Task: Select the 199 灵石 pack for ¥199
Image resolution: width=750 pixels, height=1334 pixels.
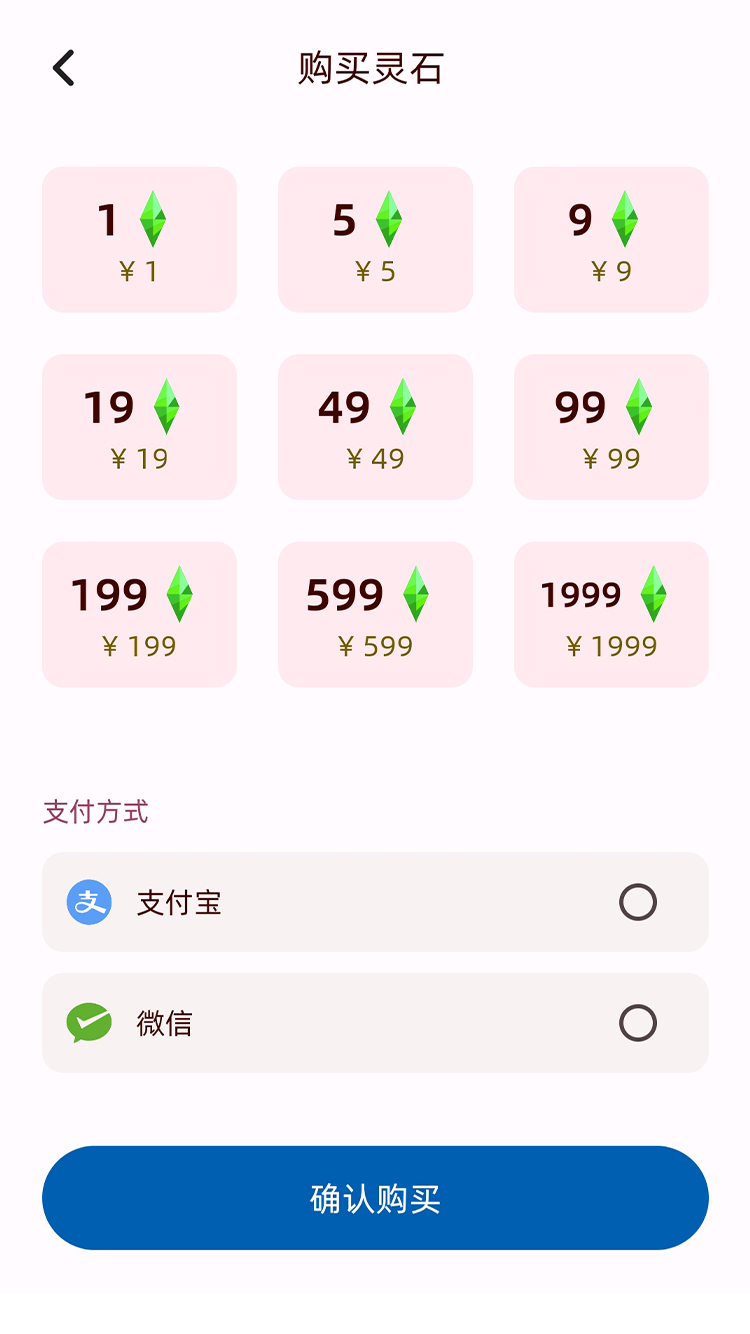Action: (139, 614)
